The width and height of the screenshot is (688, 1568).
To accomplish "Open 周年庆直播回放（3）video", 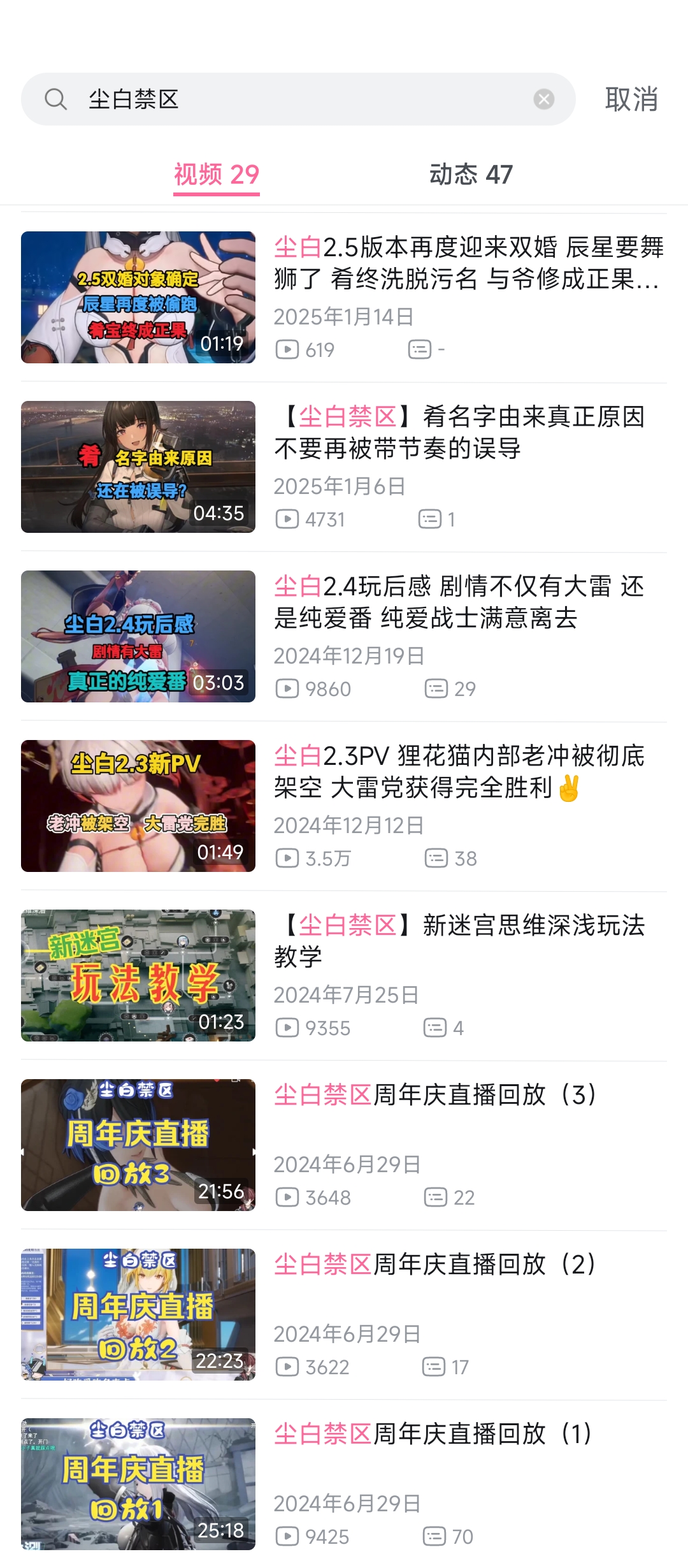I will click(344, 1145).
